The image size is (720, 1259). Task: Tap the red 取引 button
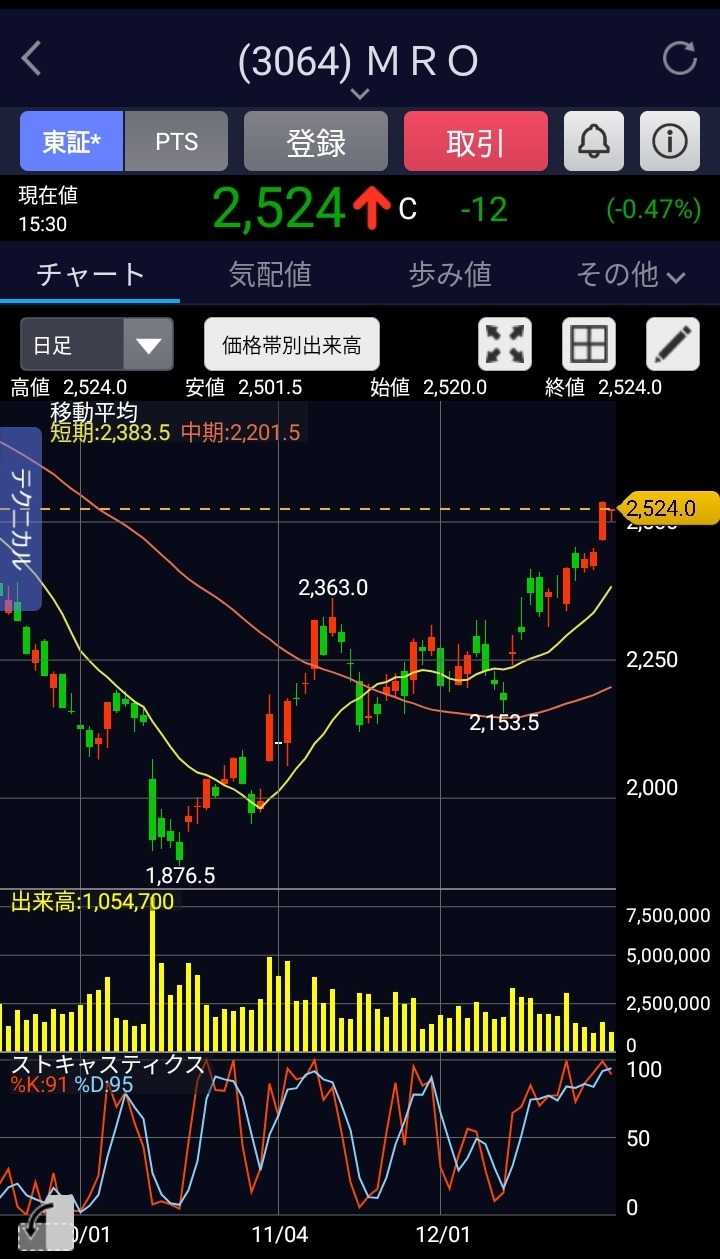(476, 142)
